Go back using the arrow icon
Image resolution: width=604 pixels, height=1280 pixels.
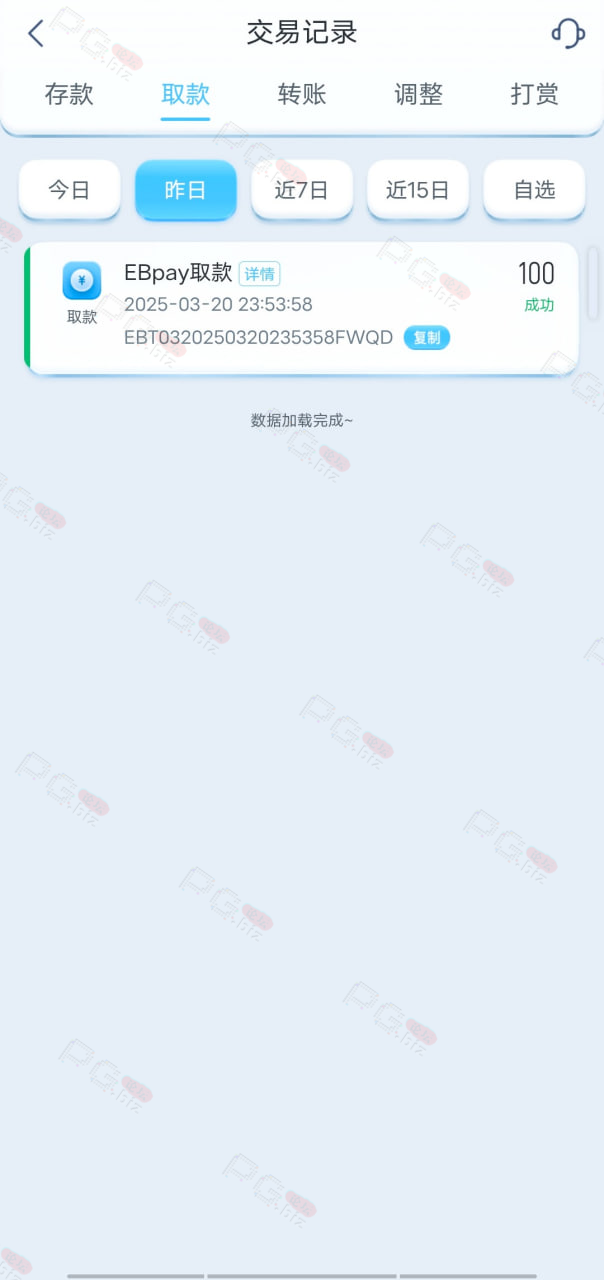pos(36,33)
